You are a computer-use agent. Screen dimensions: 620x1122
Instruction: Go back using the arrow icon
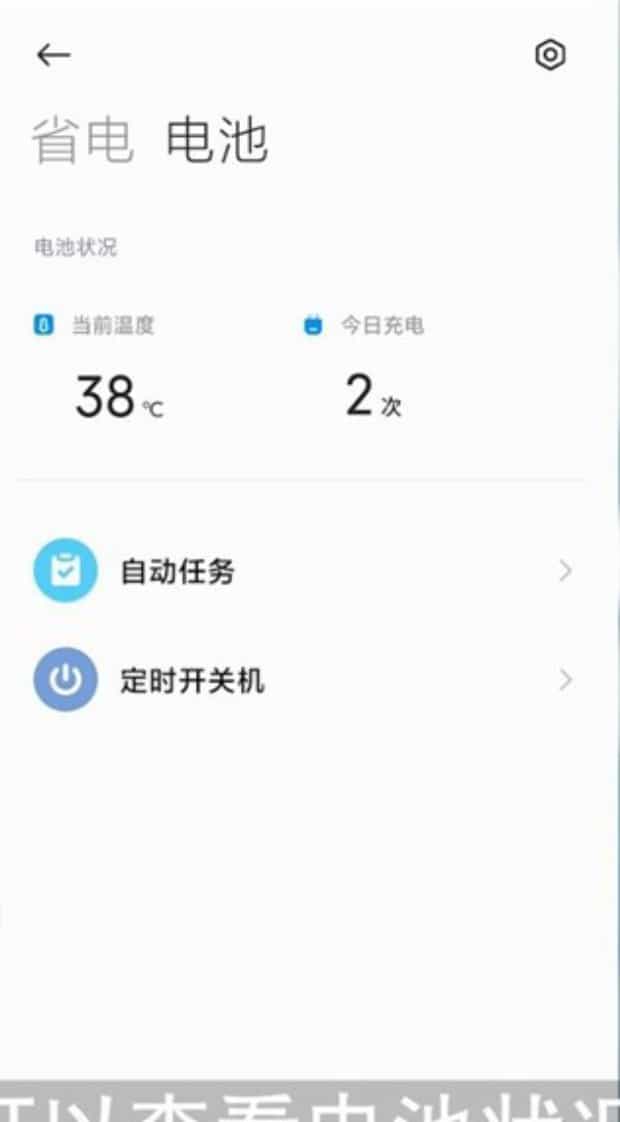(54, 56)
